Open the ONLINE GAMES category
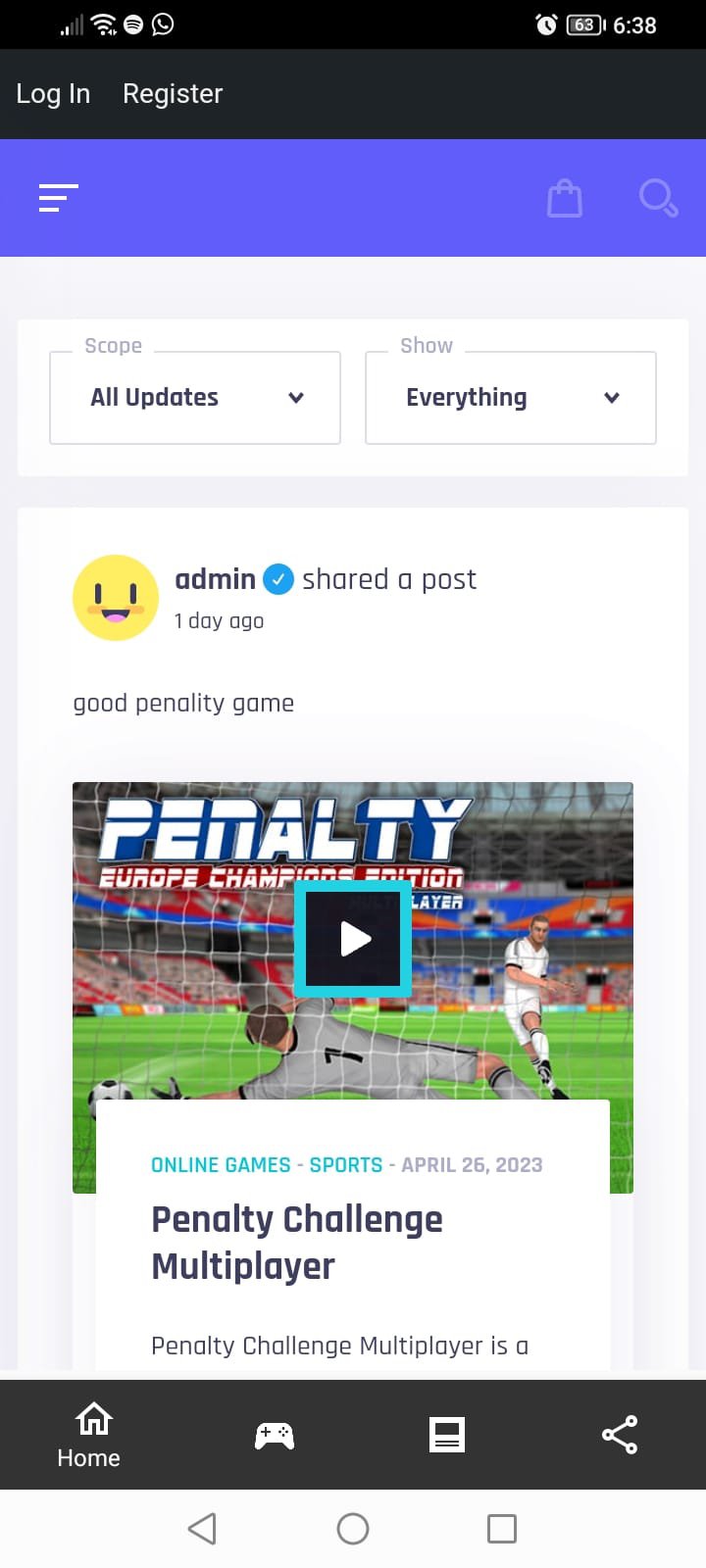Viewport: 706px width, 1568px height. pyautogui.click(x=220, y=1164)
